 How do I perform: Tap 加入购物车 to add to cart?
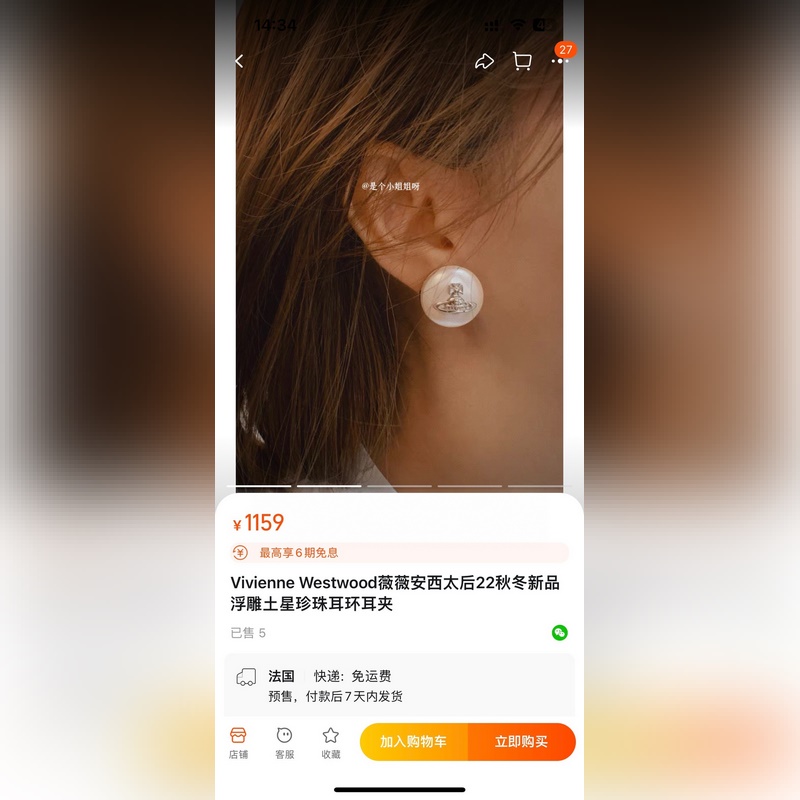413,742
